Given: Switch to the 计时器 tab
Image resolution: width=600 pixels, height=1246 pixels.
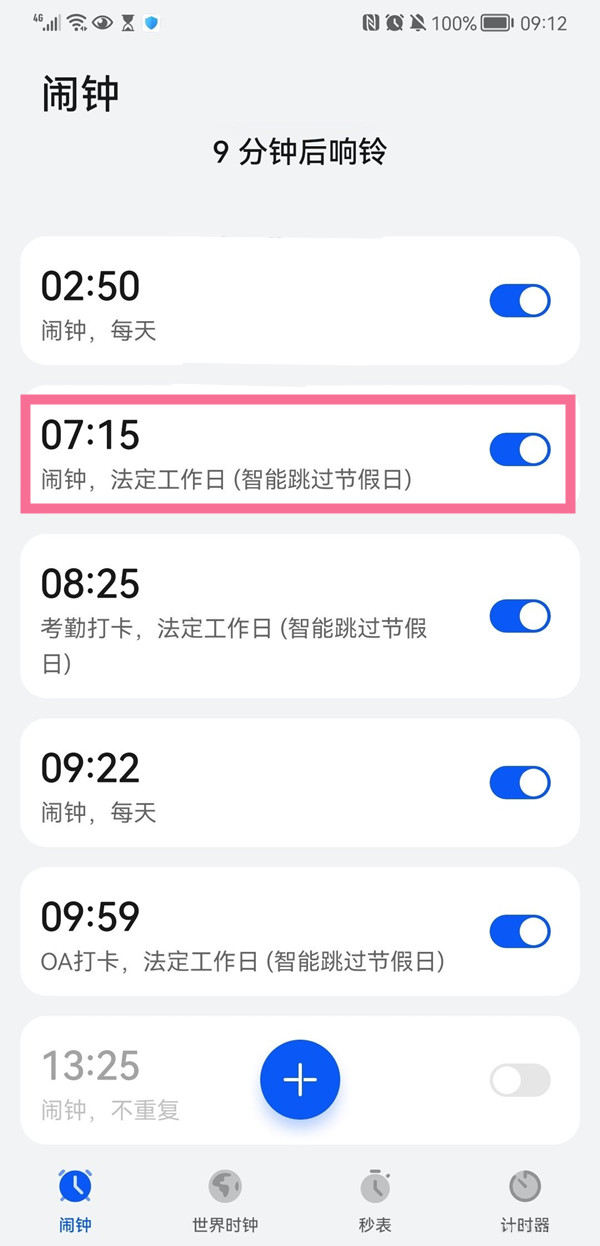Looking at the screenshot, I should click(x=525, y=1199).
